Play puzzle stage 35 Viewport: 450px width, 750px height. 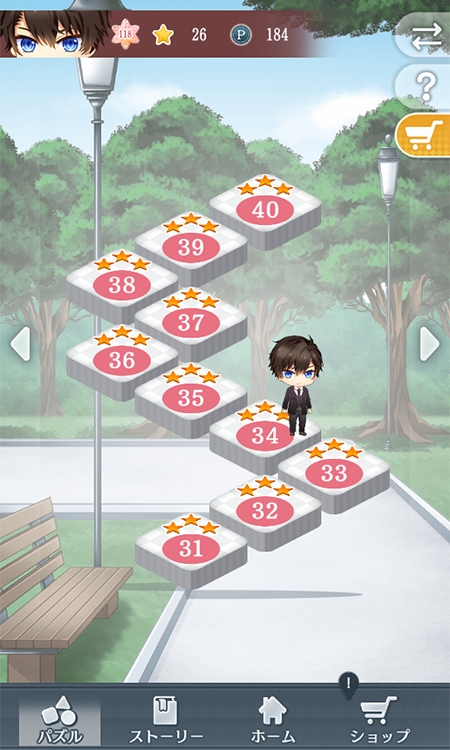click(191, 398)
